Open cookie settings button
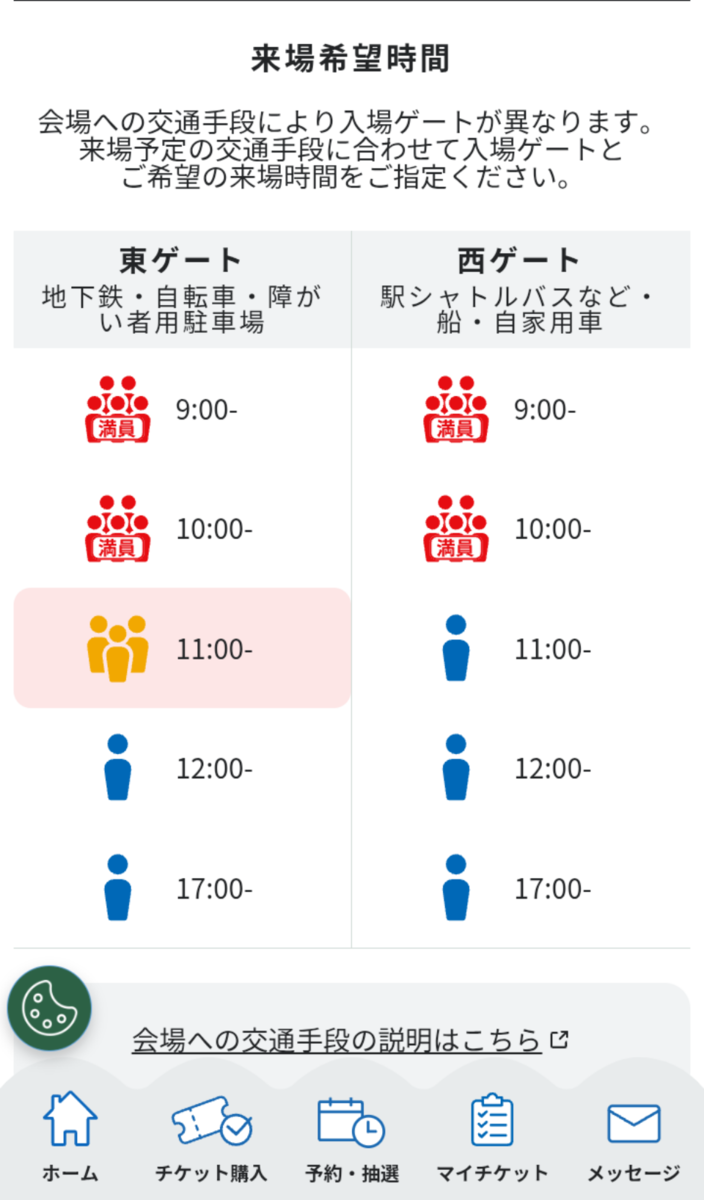The image size is (704, 1200). pos(49,1007)
